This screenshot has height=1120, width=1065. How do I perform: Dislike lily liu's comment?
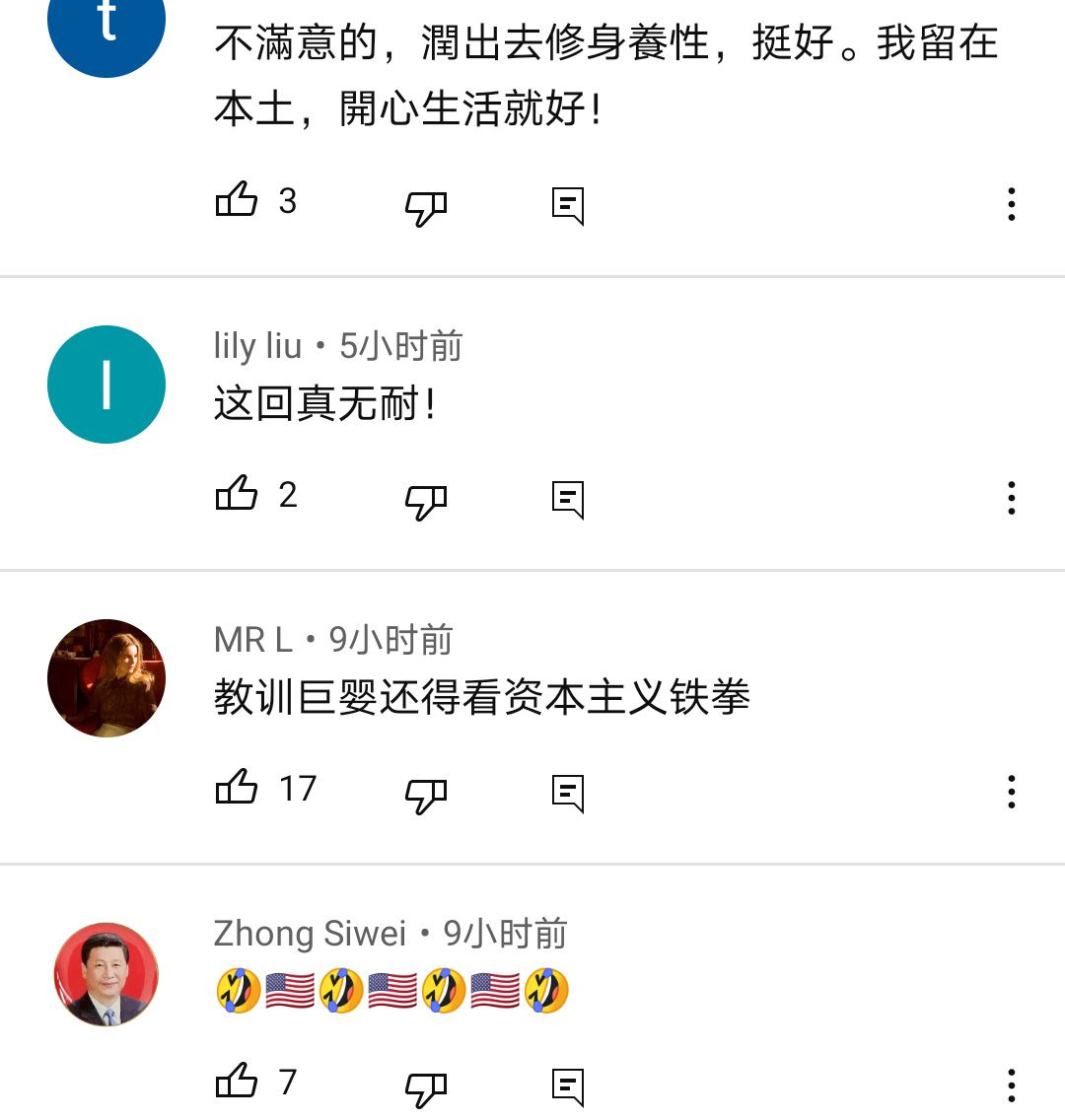point(426,501)
